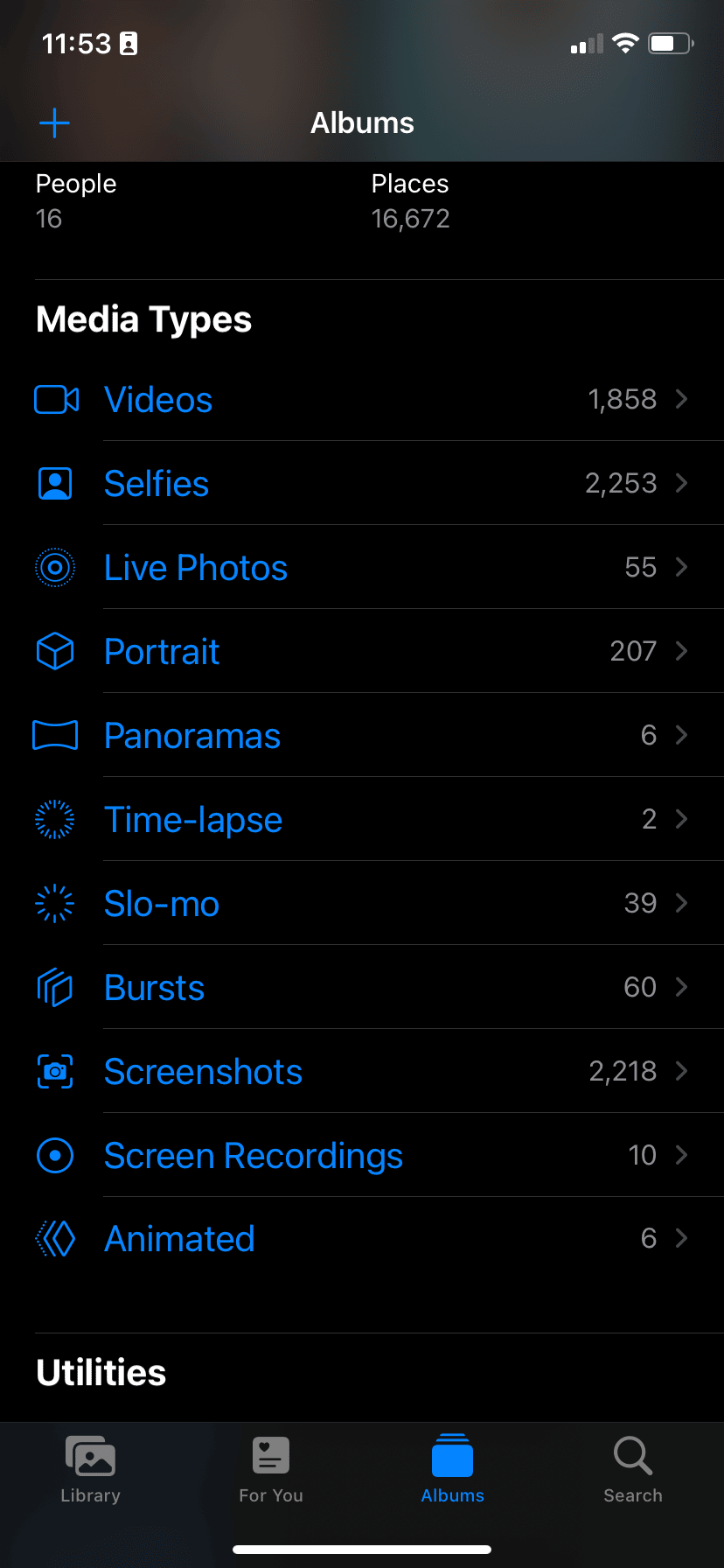This screenshot has height=1568, width=724.
Task: Open Time-lapse videos
Action: (x=362, y=819)
